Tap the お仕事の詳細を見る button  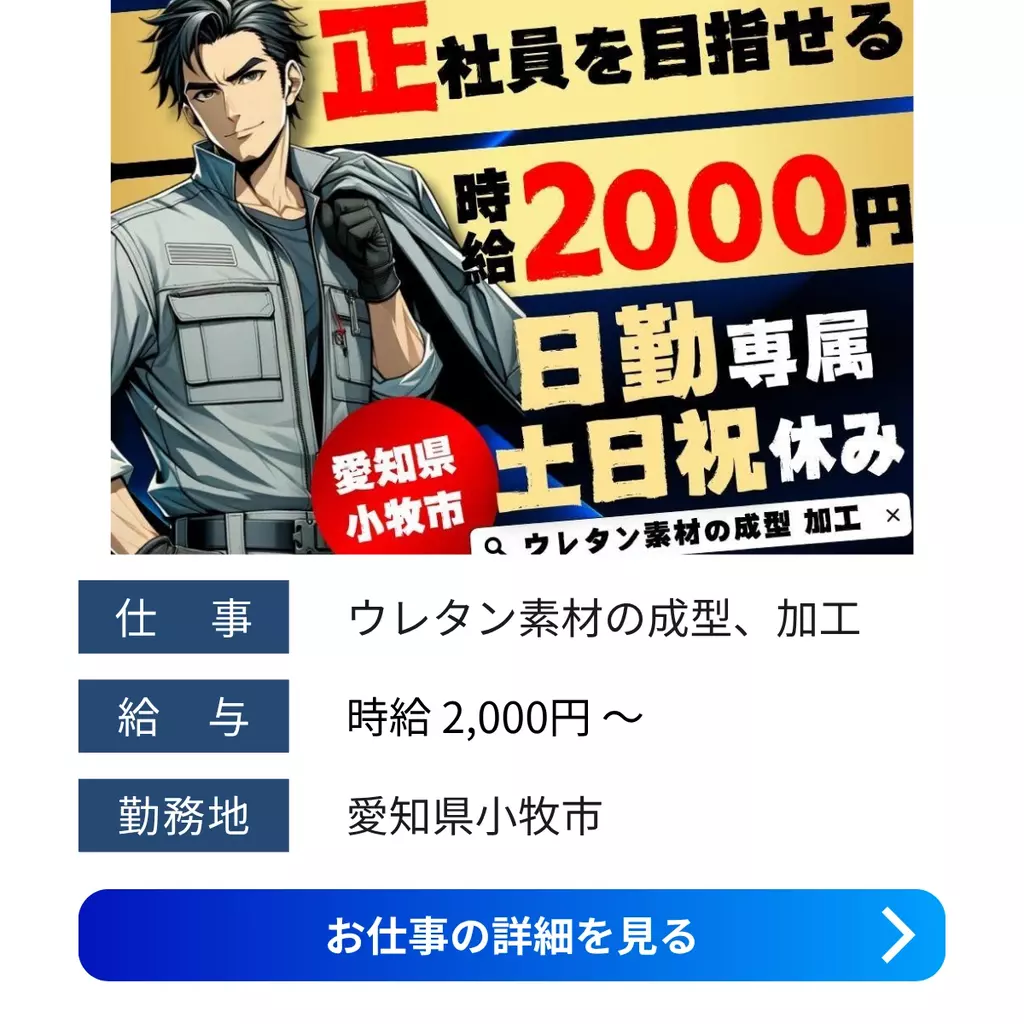(x=511, y=936)
